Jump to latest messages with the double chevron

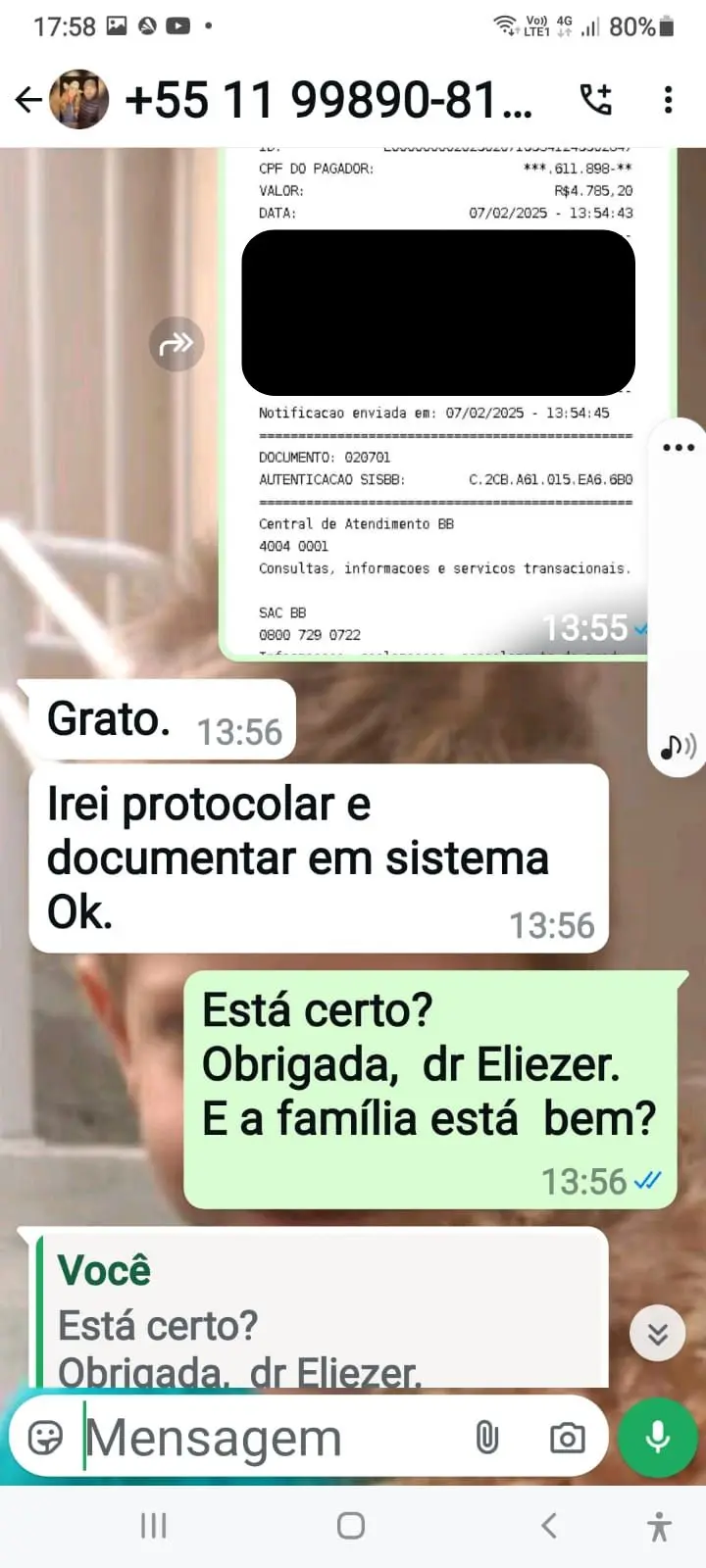pos(657,1333)
